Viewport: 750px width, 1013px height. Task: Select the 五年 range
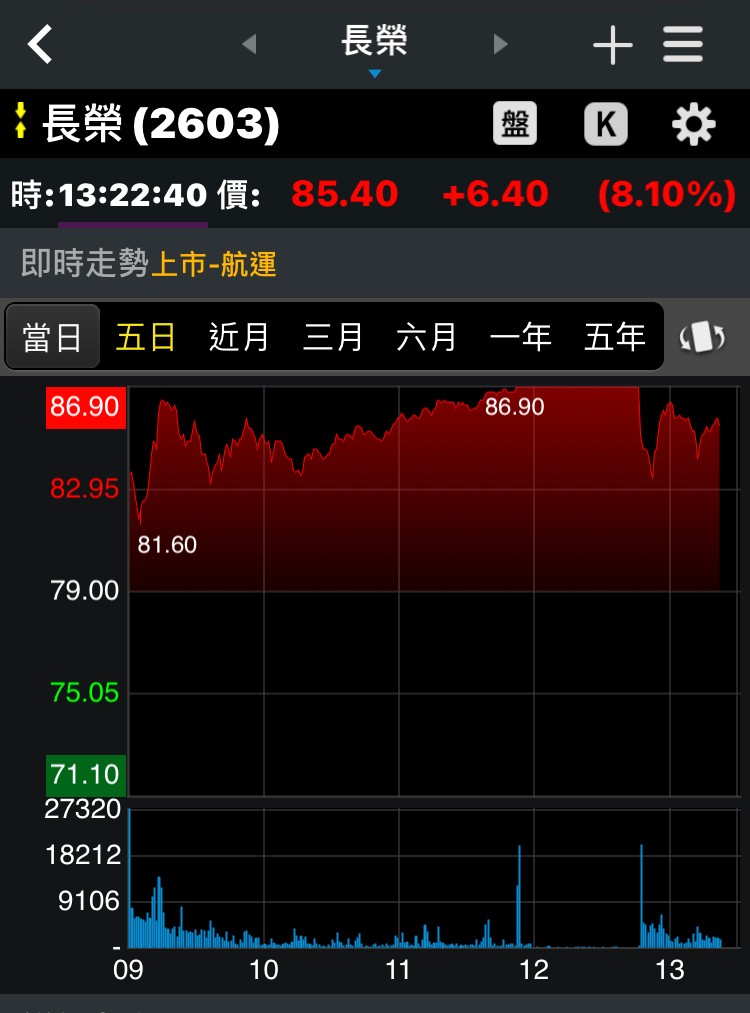click(x=614, y=337)
